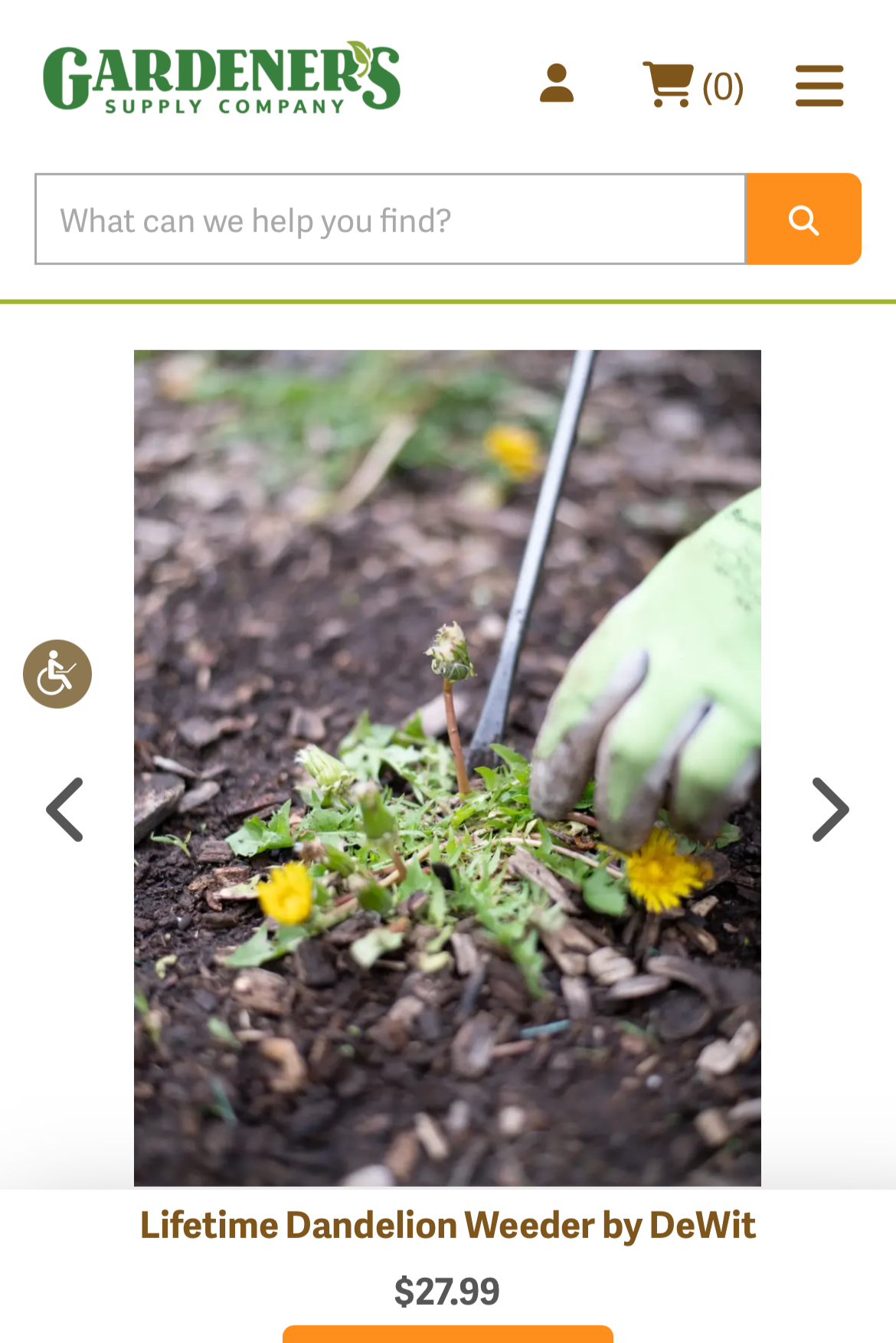Open the accessibility options button
Image resolution: width=896 pixels, height=1343 pixels.
pos(57,674)
